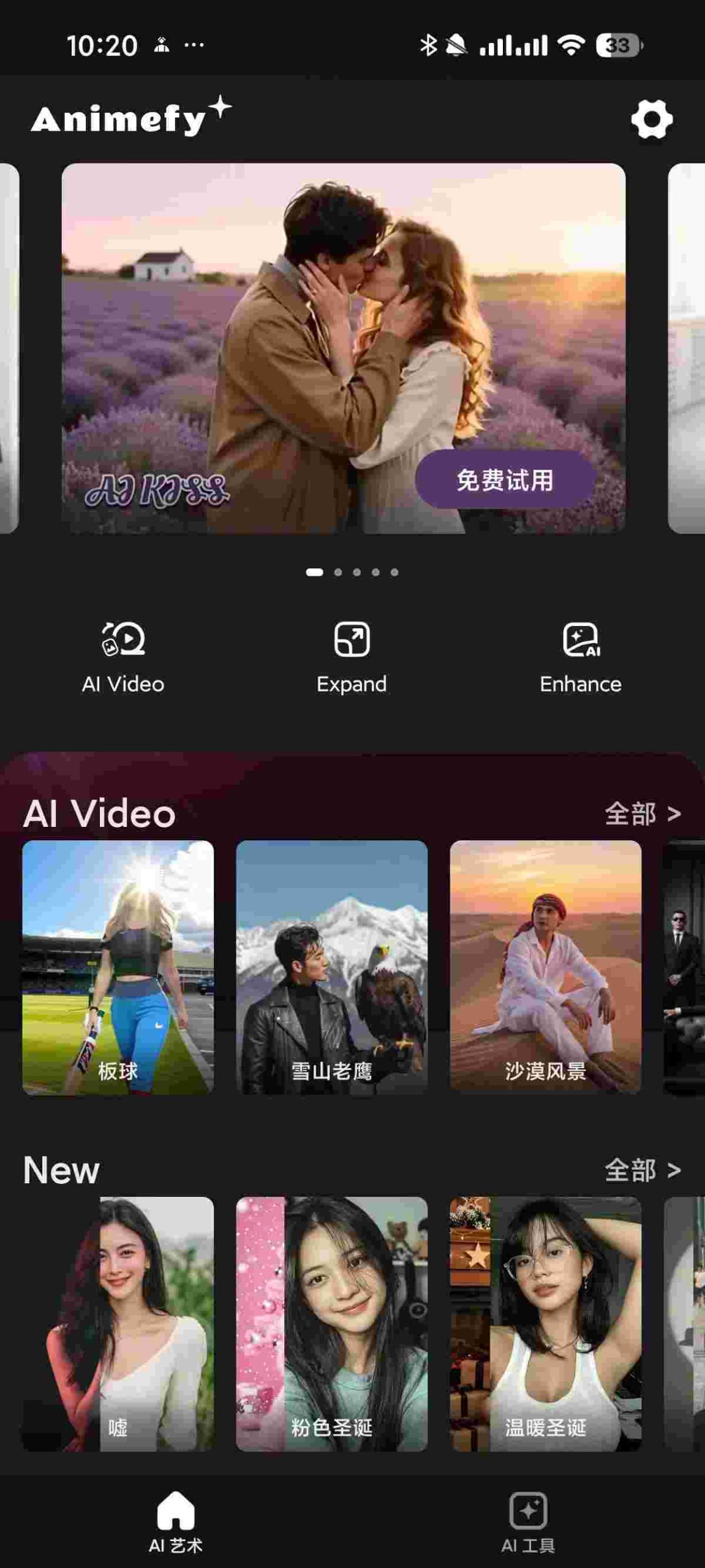Viewport: 705px width, 1568px height.
Task: Select the 沙漠风景 video template
Action: click(545, 967)
